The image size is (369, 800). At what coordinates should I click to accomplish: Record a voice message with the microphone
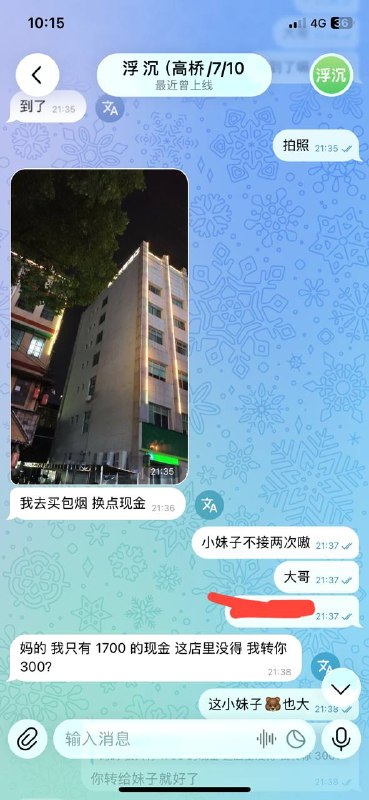pyautogui.click(x=341, y=739)
